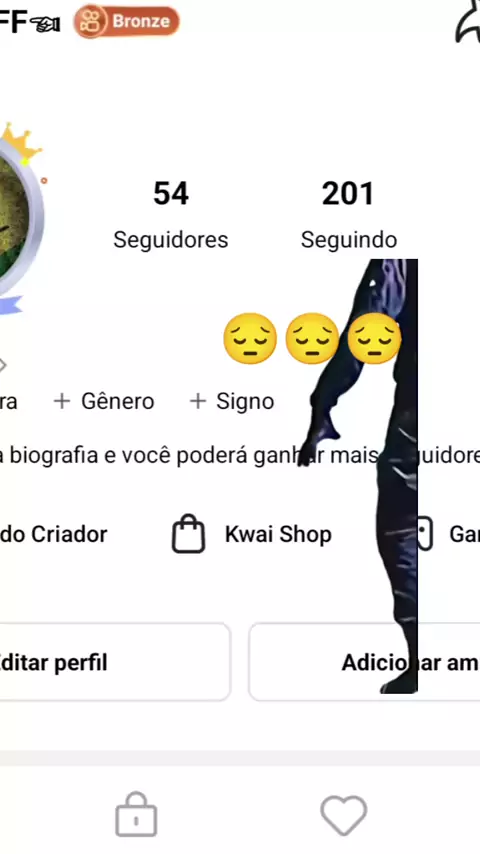Switch to the private videos lock tab

[x=136, y=814]
